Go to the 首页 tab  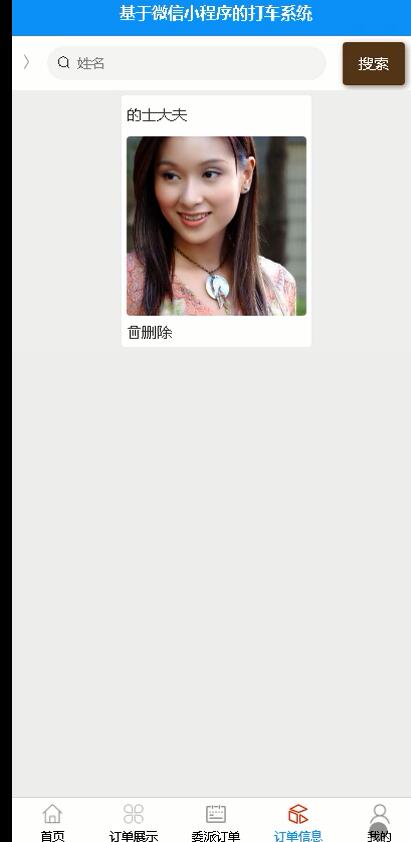(x=53, y=822)
